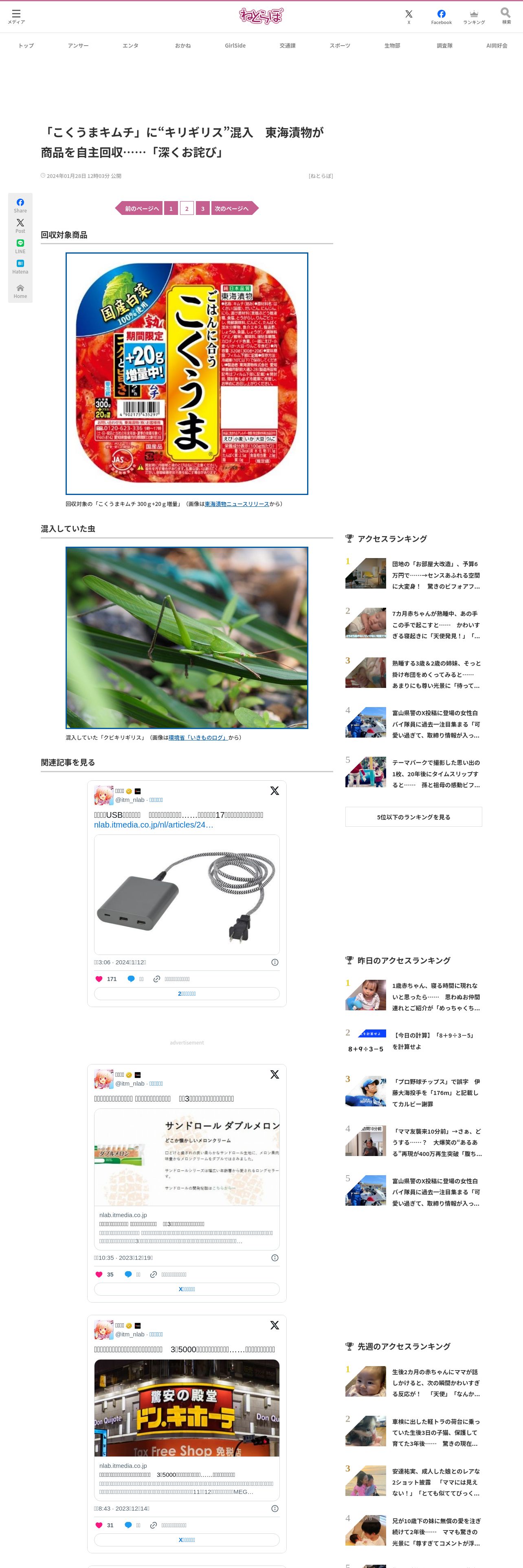Switch to the おかね category tab
This screenshot has width=523, height=1568.
point(182,46)
